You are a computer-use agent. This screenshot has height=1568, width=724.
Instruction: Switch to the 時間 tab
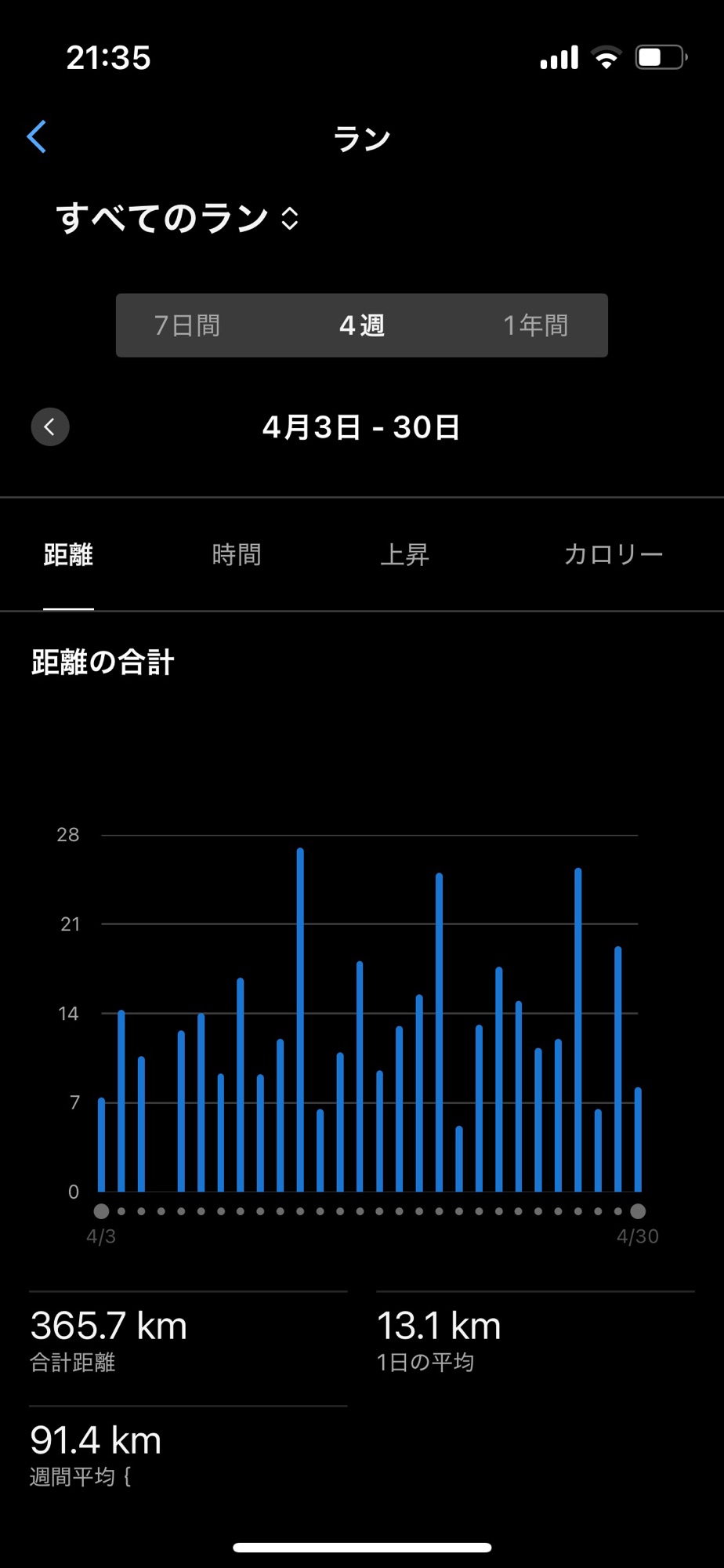237,555
